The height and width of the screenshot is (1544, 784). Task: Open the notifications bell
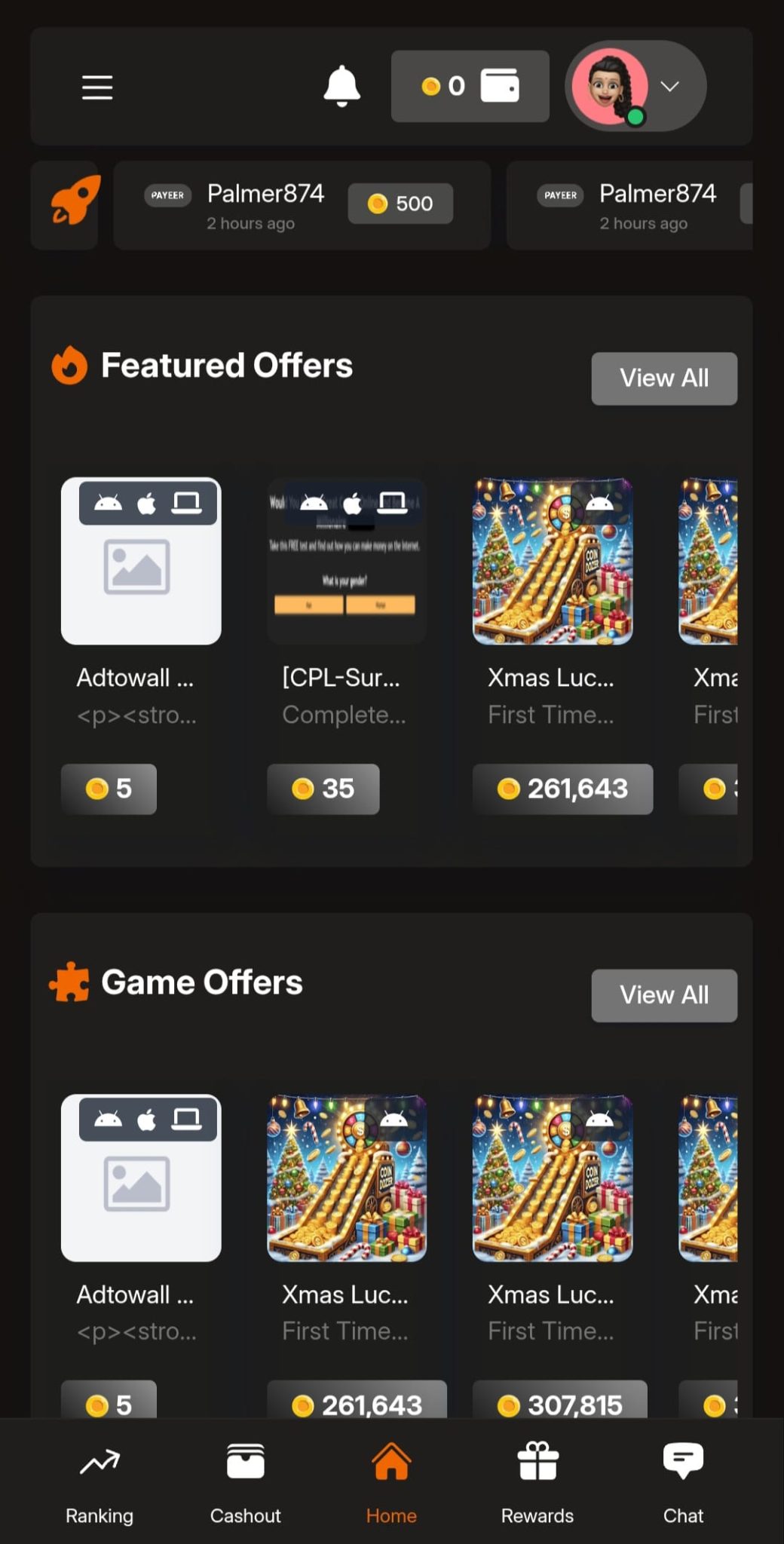[343, 86]
